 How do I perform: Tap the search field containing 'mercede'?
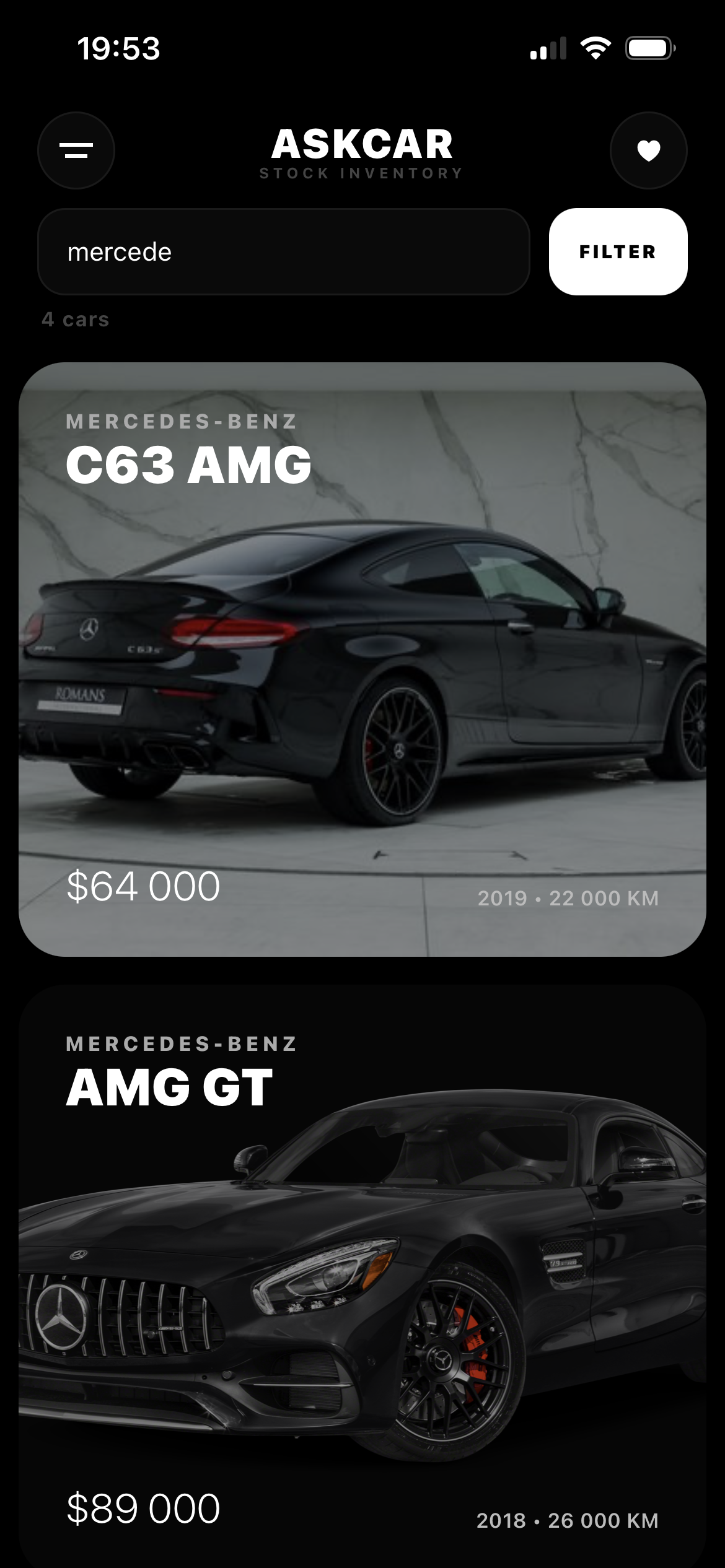point(283,252)
